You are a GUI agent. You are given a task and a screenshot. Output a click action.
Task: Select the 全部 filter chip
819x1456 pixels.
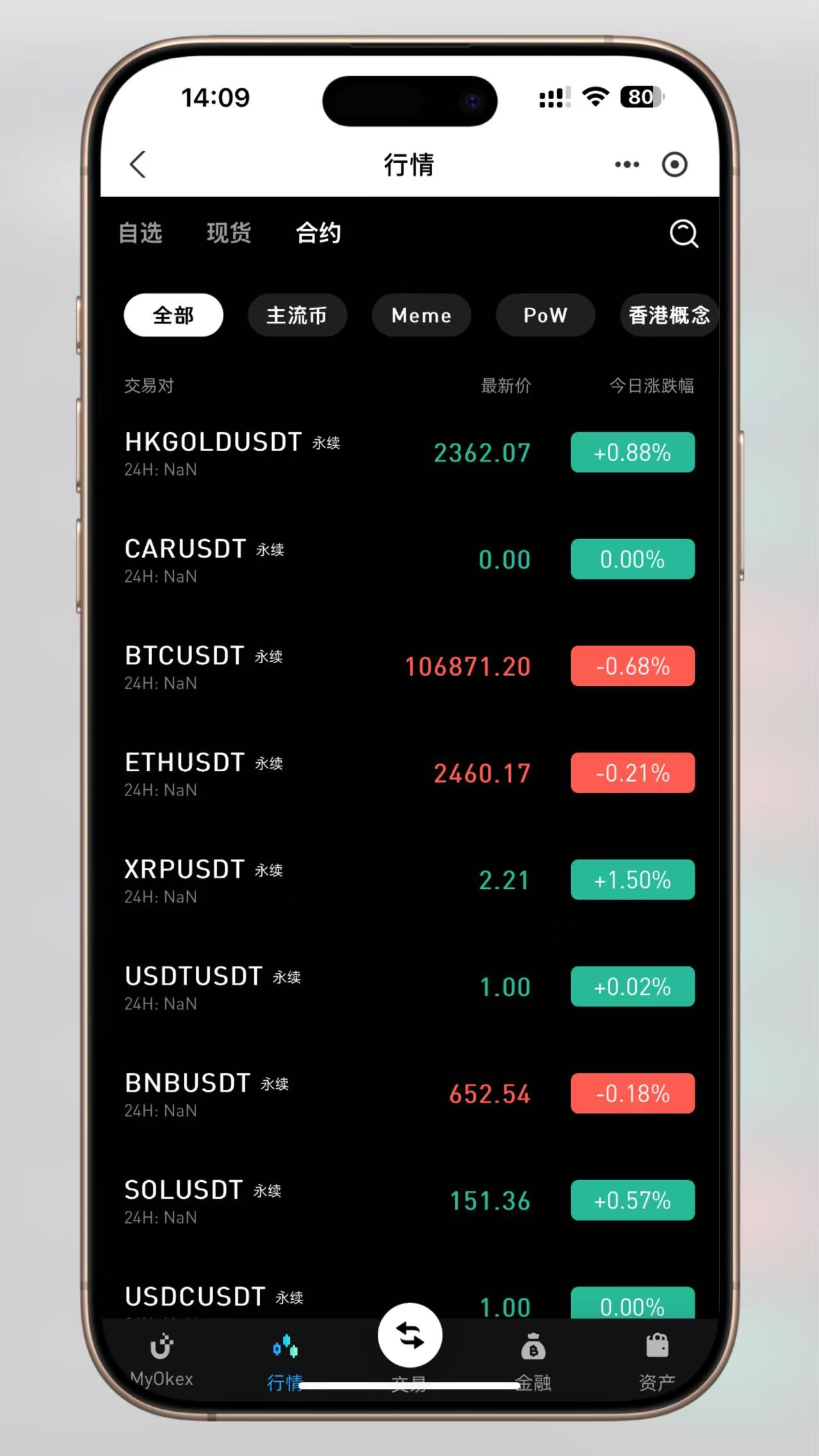[x=173, y=315]
